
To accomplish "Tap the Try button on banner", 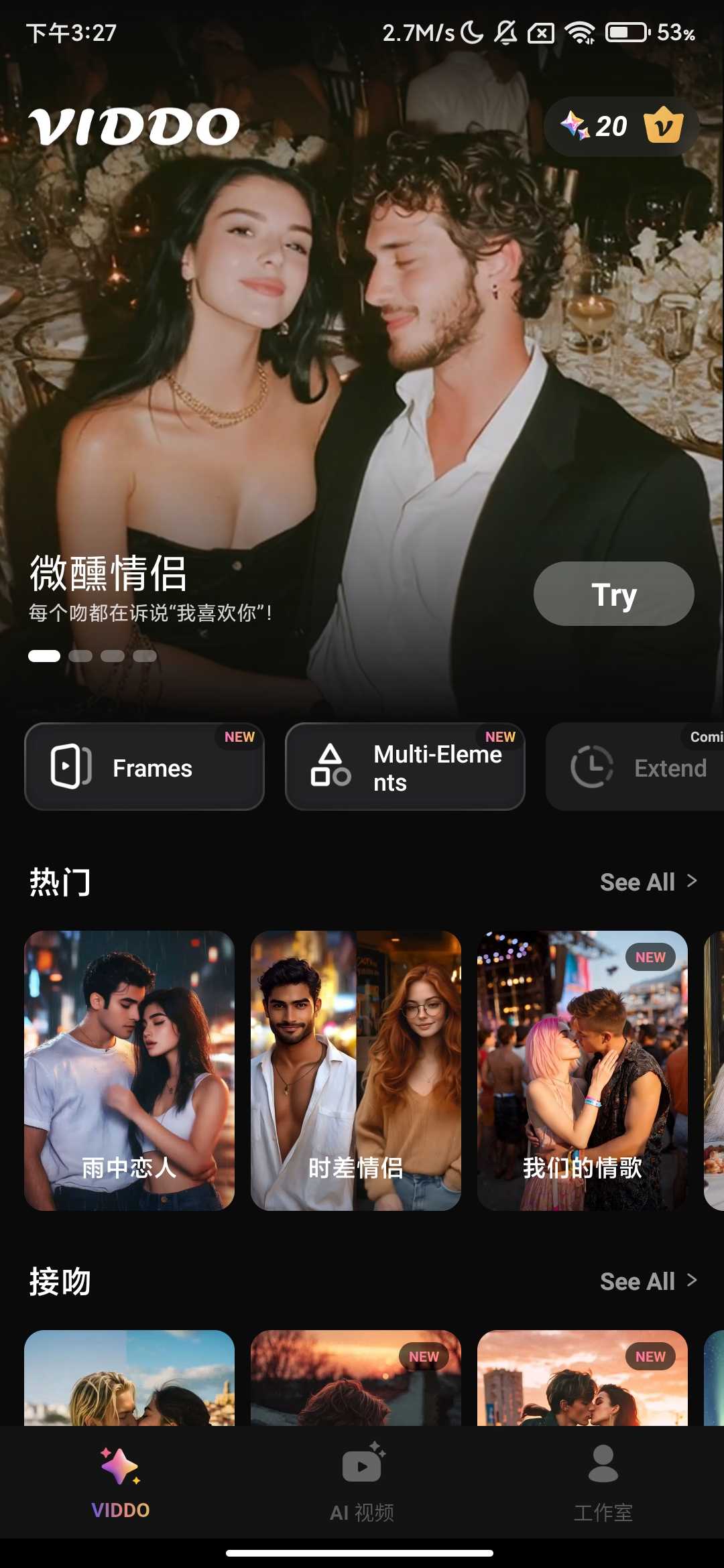I will (x=613, y=594).
